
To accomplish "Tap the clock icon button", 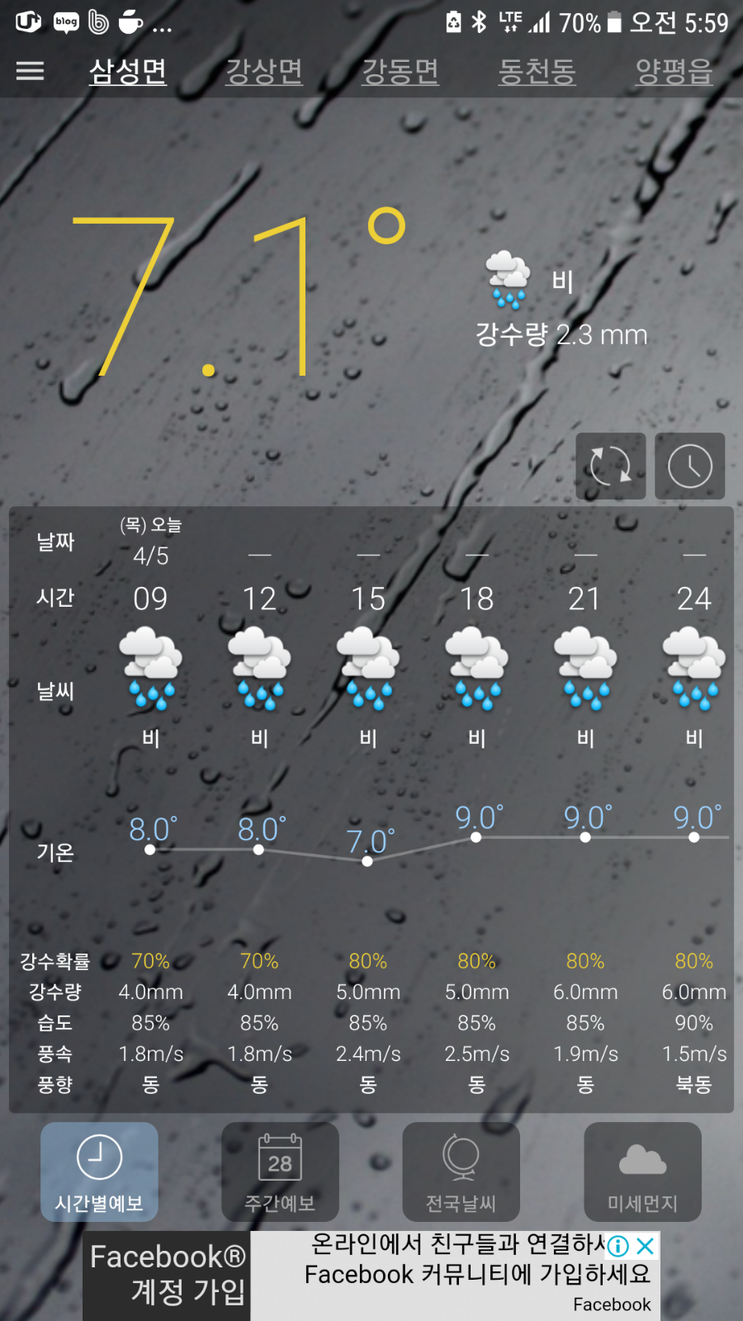I will click(690, 466).
